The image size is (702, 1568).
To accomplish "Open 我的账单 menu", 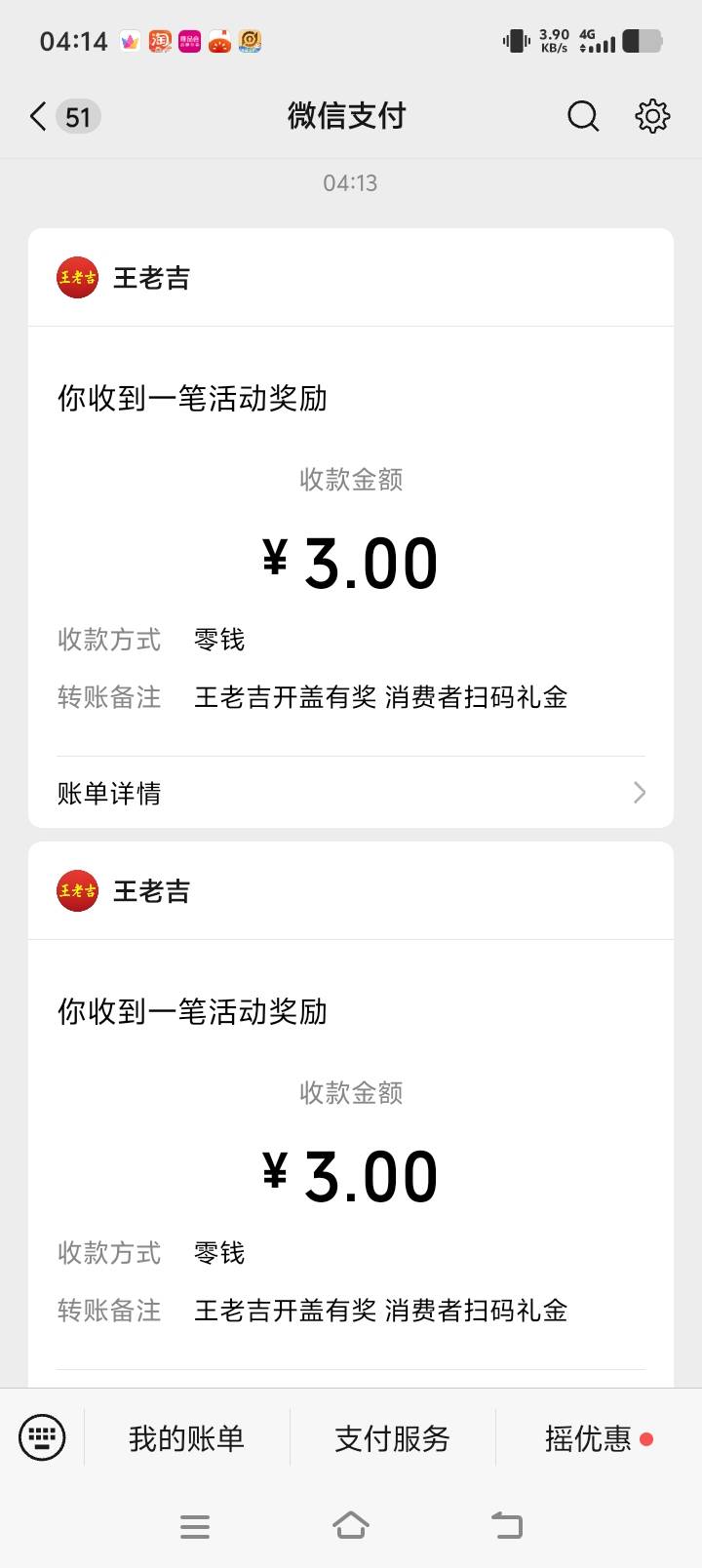I will point(186,1438).
